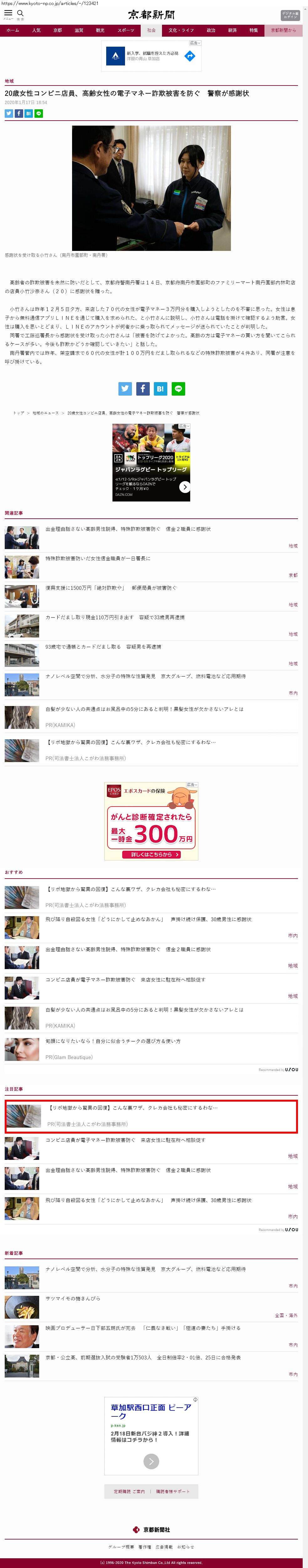Viewport: 308px width, 1568px height.
Task: Open the 経済 tab
Action: (x=232, y=30)
